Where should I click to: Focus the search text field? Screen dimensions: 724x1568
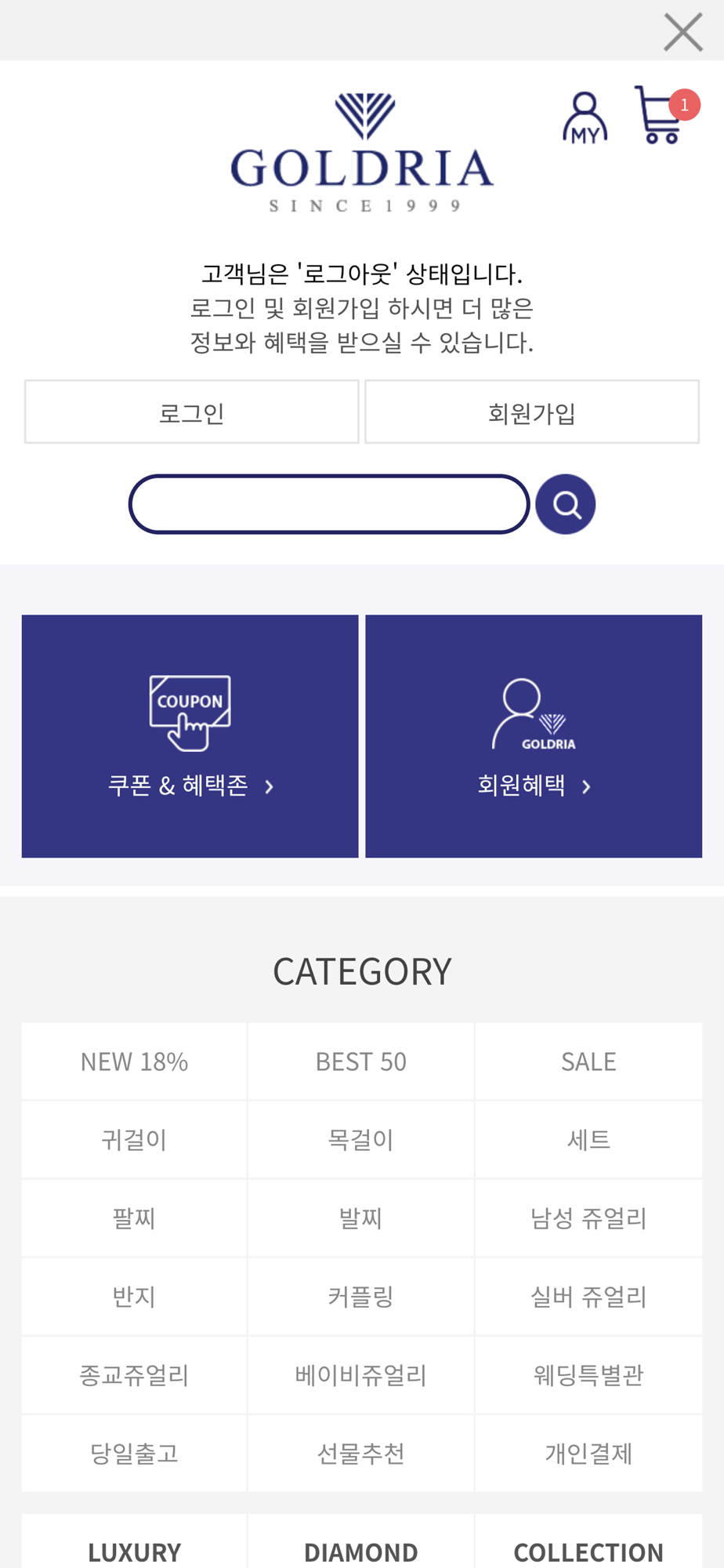tap(329, 504)
